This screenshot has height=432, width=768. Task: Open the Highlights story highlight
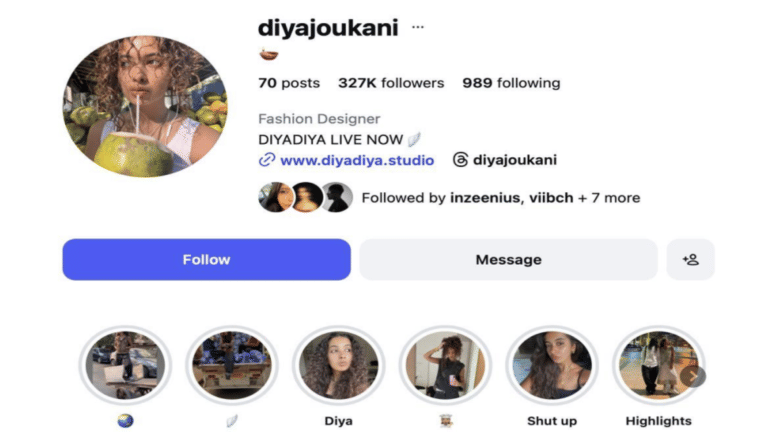click(655, 365)
